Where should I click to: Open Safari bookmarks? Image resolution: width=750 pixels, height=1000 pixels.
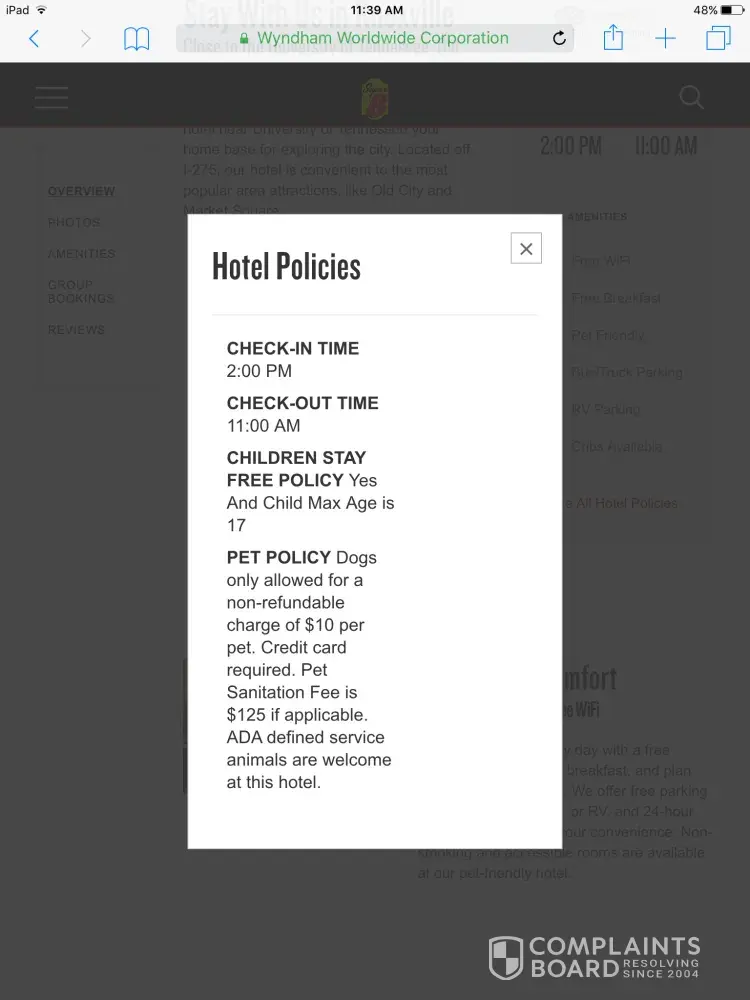coord(137,39)
